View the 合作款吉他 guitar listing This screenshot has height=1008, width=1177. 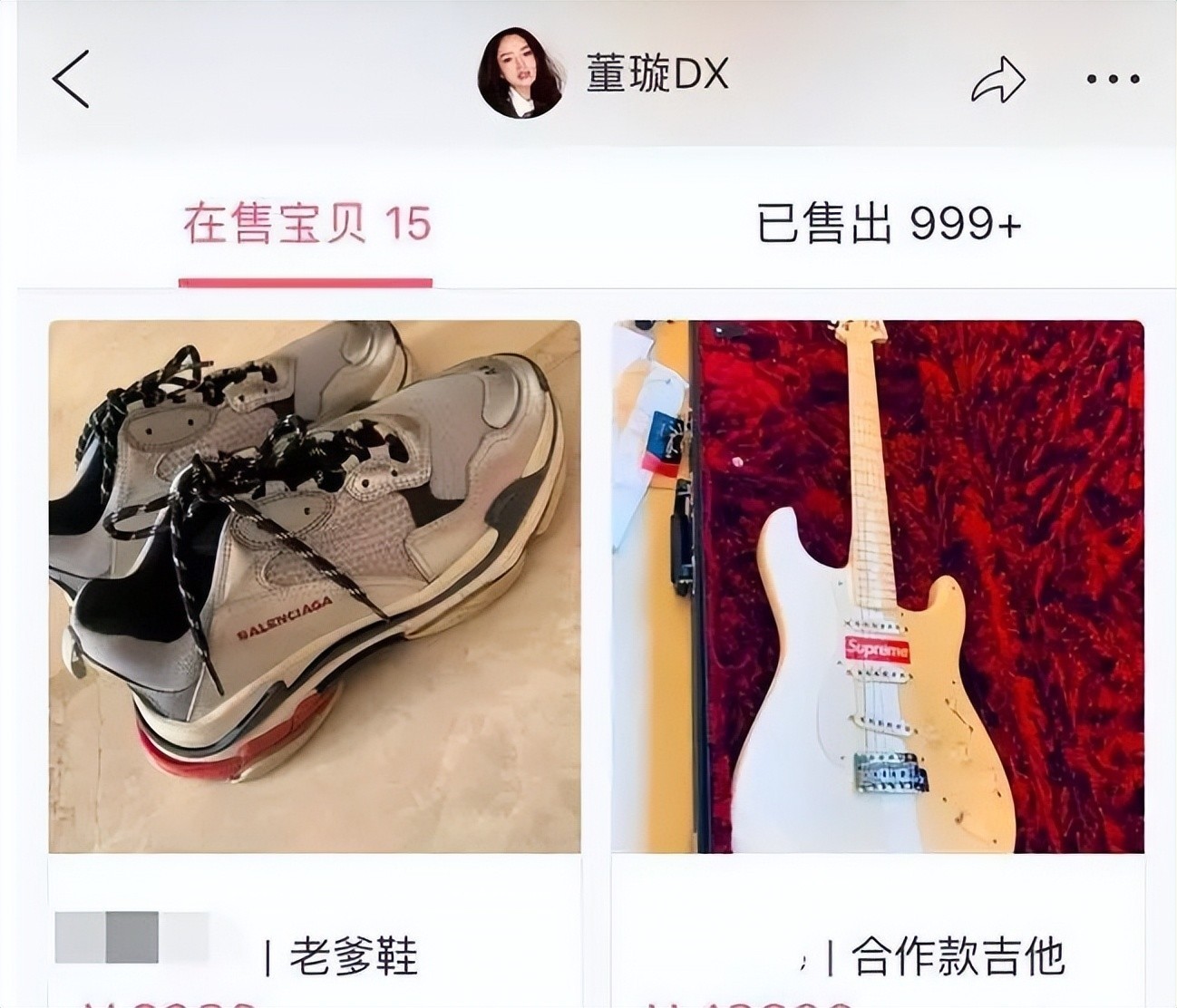pos(877,586)
